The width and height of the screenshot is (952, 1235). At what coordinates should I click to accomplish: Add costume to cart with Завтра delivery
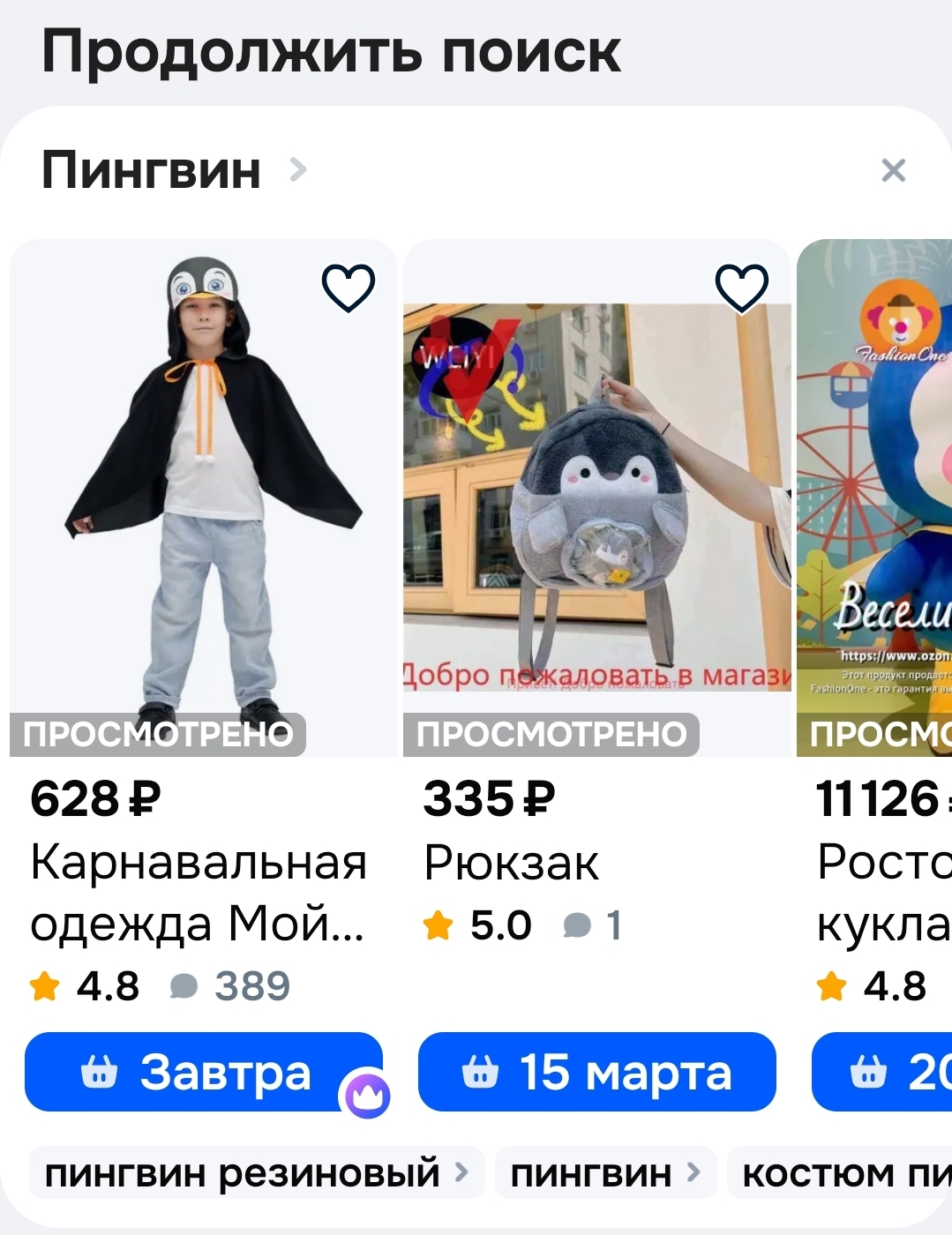[x=203, y=1073]
